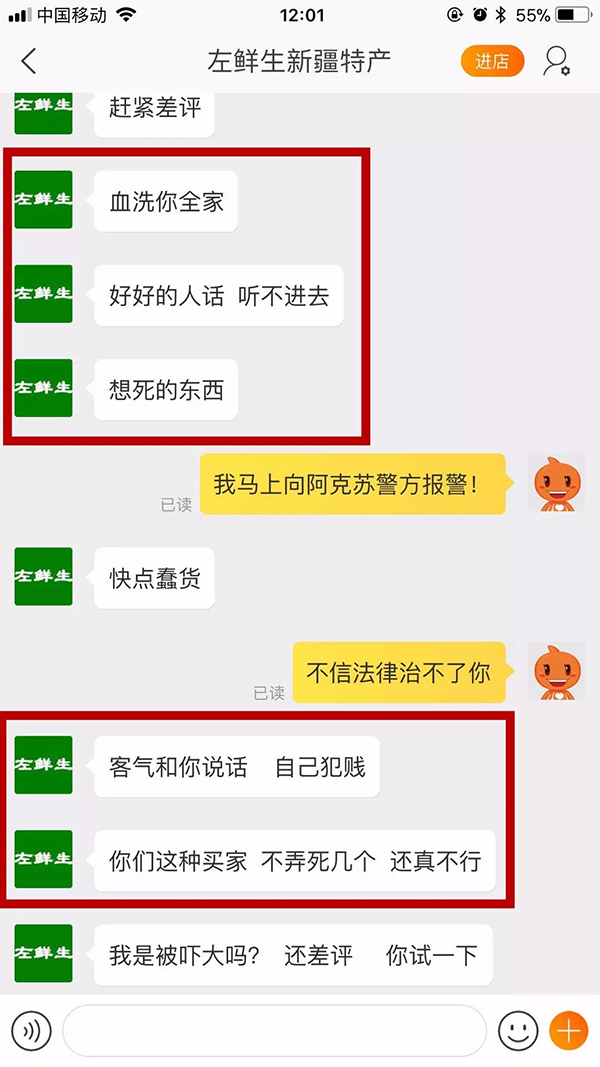Open the orange plus attachment menu
The width and height of the screenshot is (600, 1067).
(x=569, y=1030)
